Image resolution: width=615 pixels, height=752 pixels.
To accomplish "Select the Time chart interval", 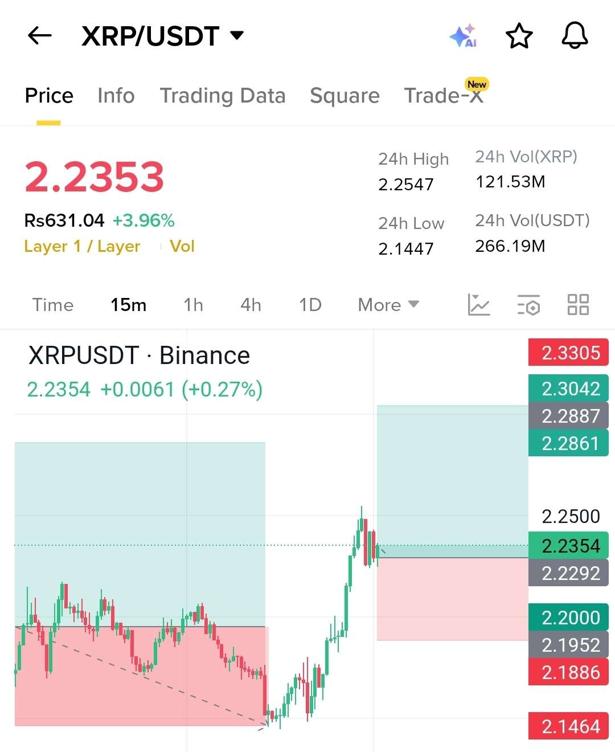I will point(52,305).
